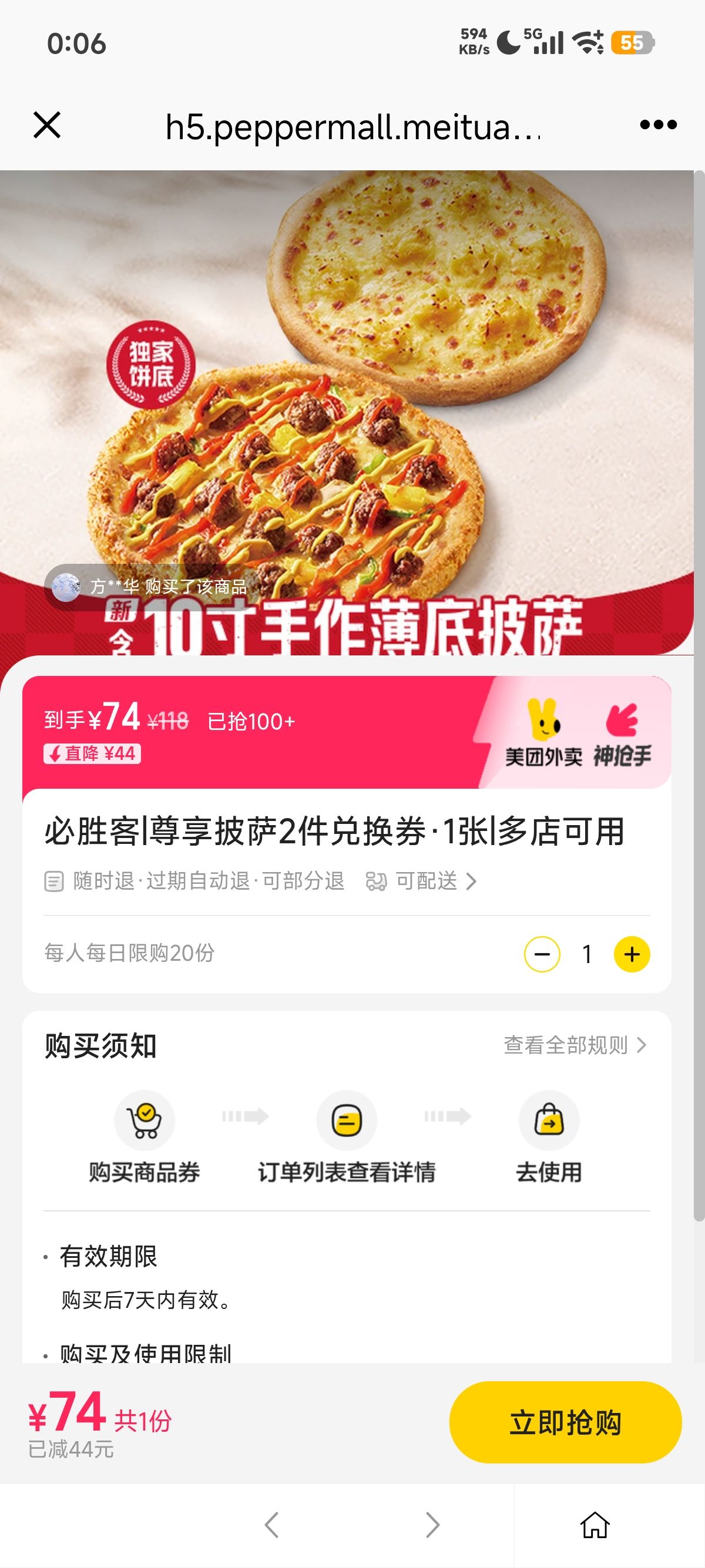Click the 直降 ¥44 discount badge
This screenshot has height=1568, width=705.
pos(93,755)
